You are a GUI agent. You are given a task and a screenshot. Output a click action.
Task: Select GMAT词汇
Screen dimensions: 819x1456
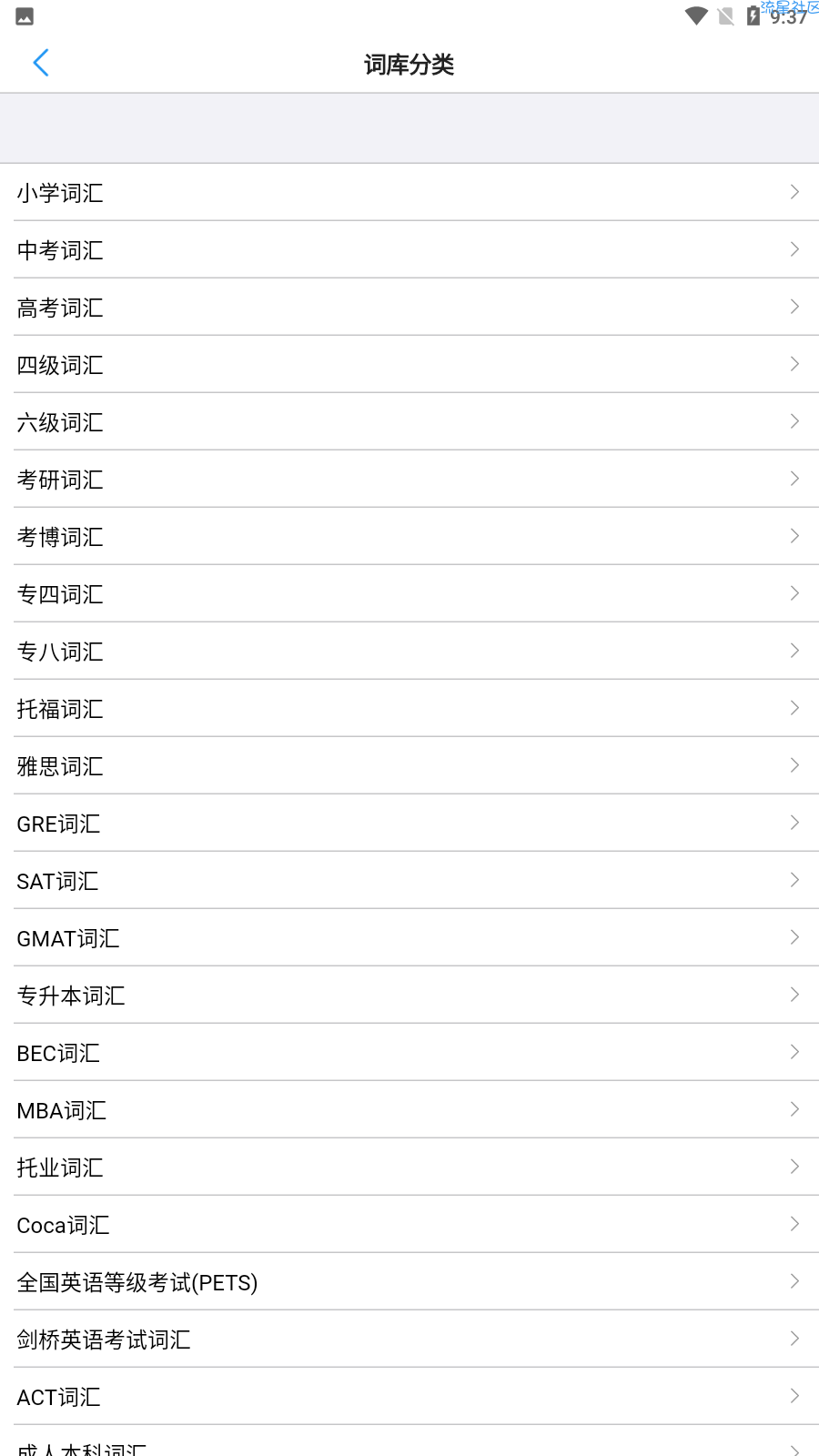coord(409,937)
